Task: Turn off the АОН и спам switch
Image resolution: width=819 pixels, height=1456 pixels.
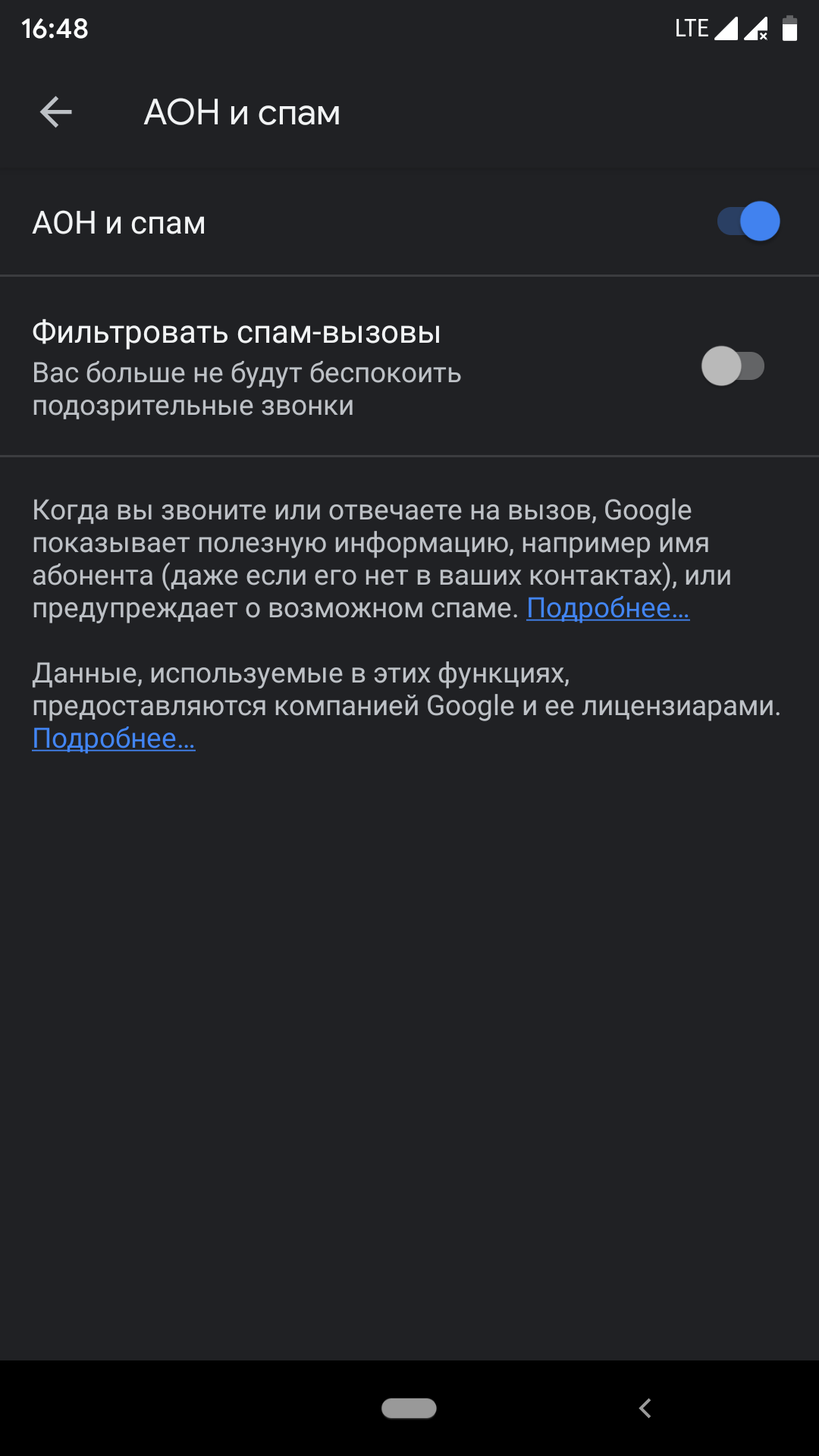Action: coord(748,221)
